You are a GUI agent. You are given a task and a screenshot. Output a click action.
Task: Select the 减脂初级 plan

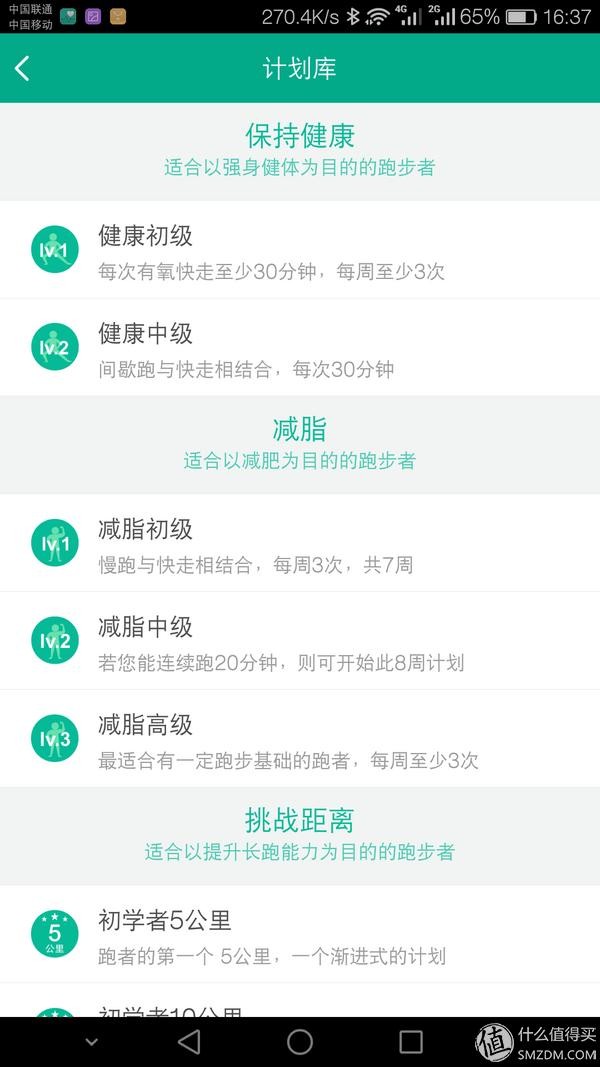tap(300, 543)
